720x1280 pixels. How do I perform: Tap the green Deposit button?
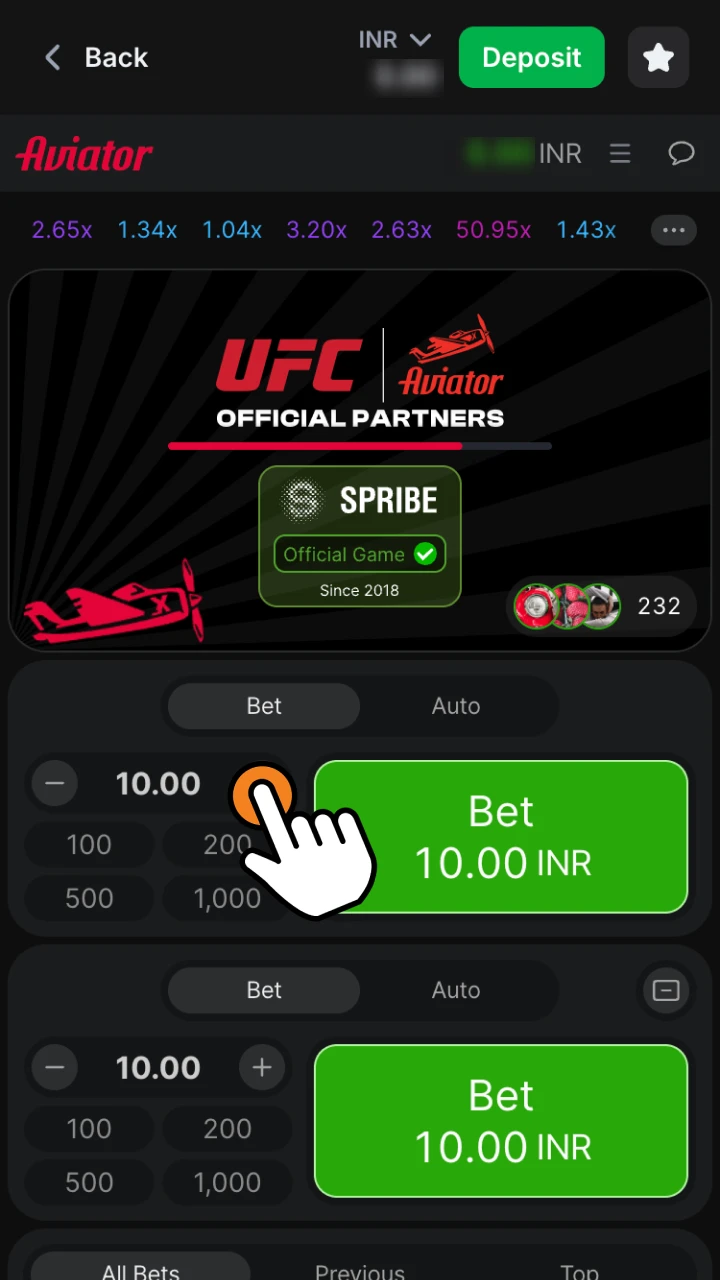tap(531, 58)
